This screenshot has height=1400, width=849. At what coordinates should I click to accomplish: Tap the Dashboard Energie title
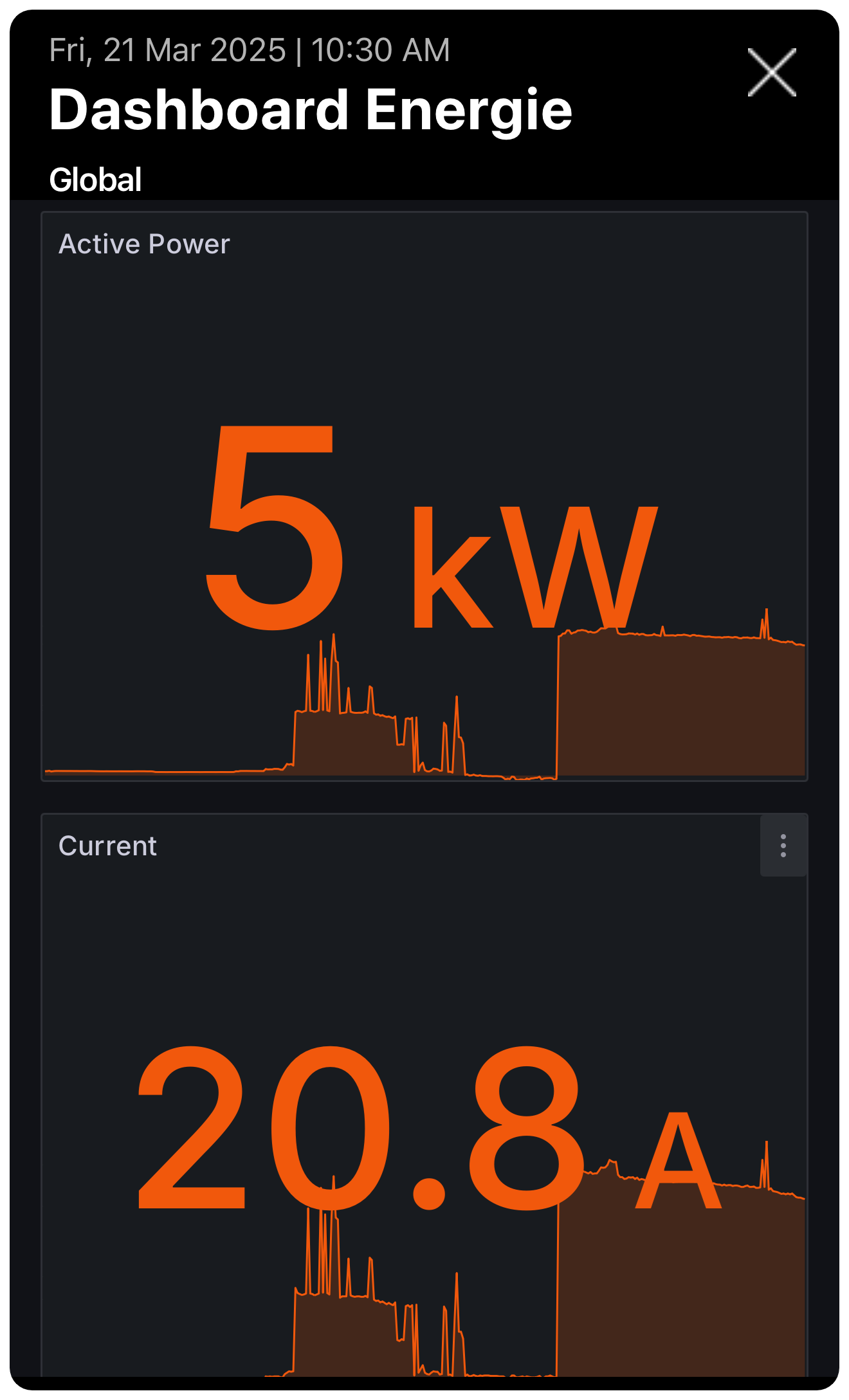[x=311, y=111]
